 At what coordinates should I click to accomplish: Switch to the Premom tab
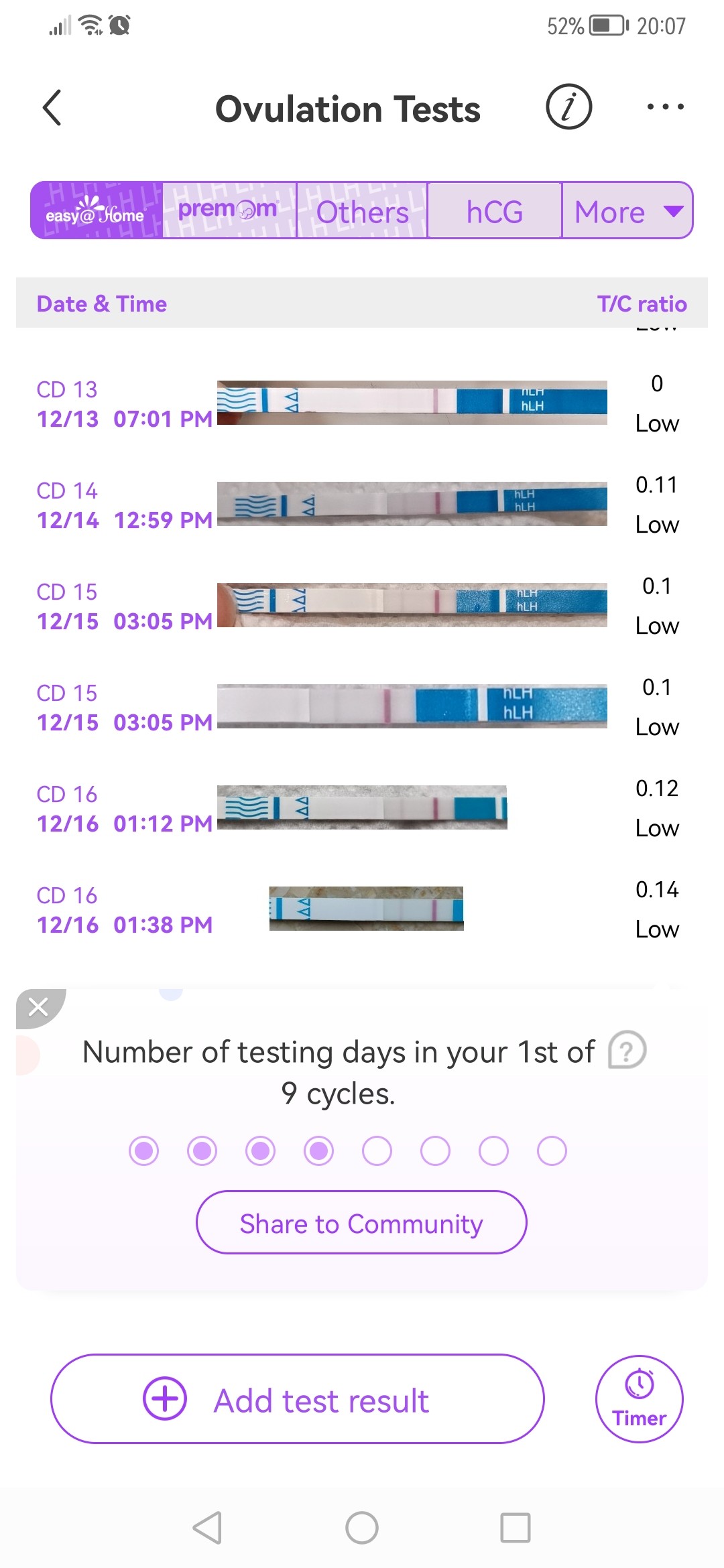[229, 211]
